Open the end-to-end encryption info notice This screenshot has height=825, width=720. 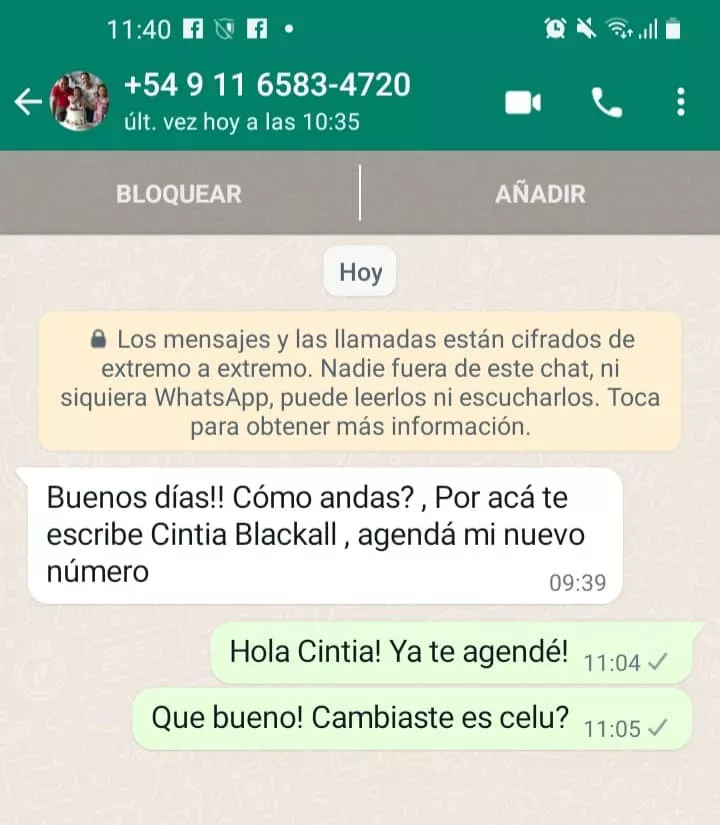point(360,383)
